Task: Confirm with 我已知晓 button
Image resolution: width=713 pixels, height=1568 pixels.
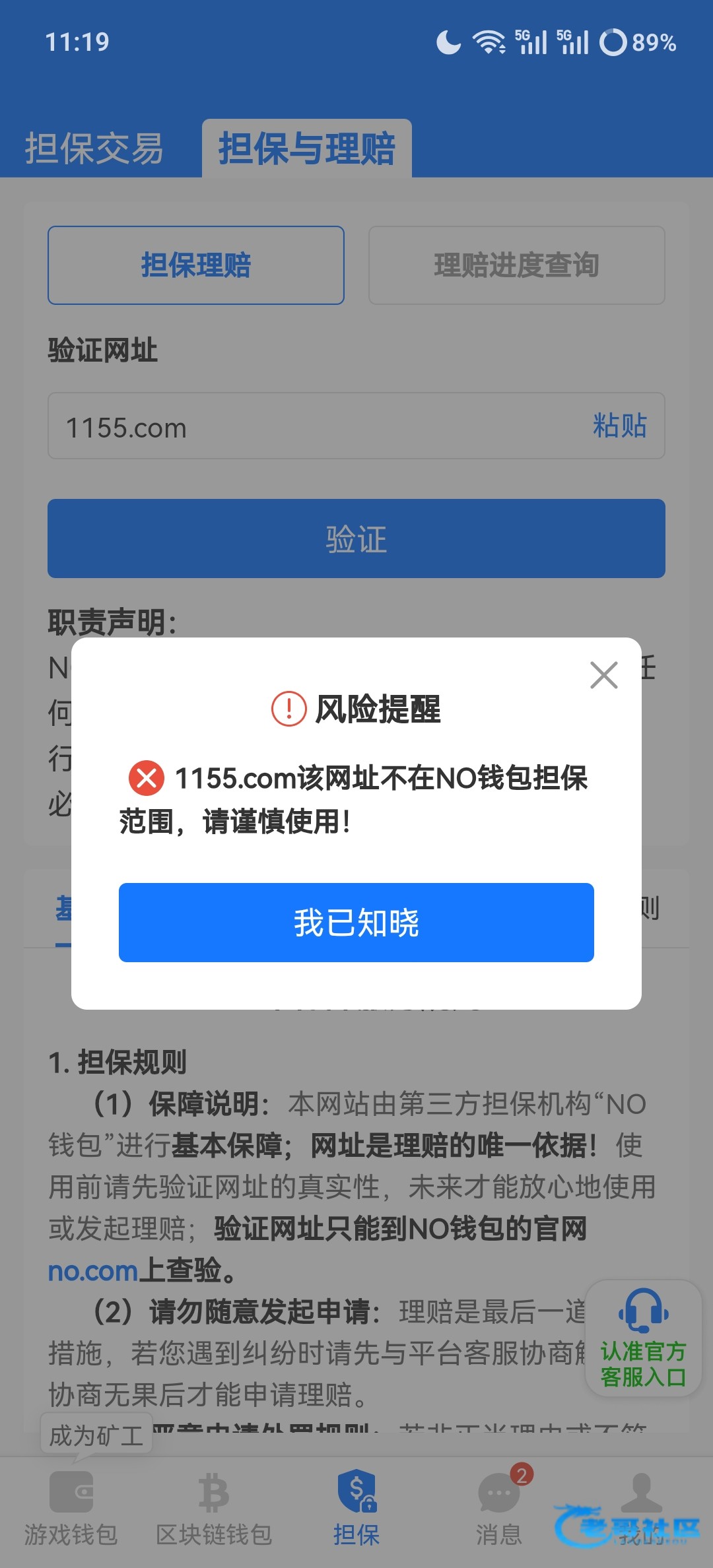Action: [x=356, y=922]
